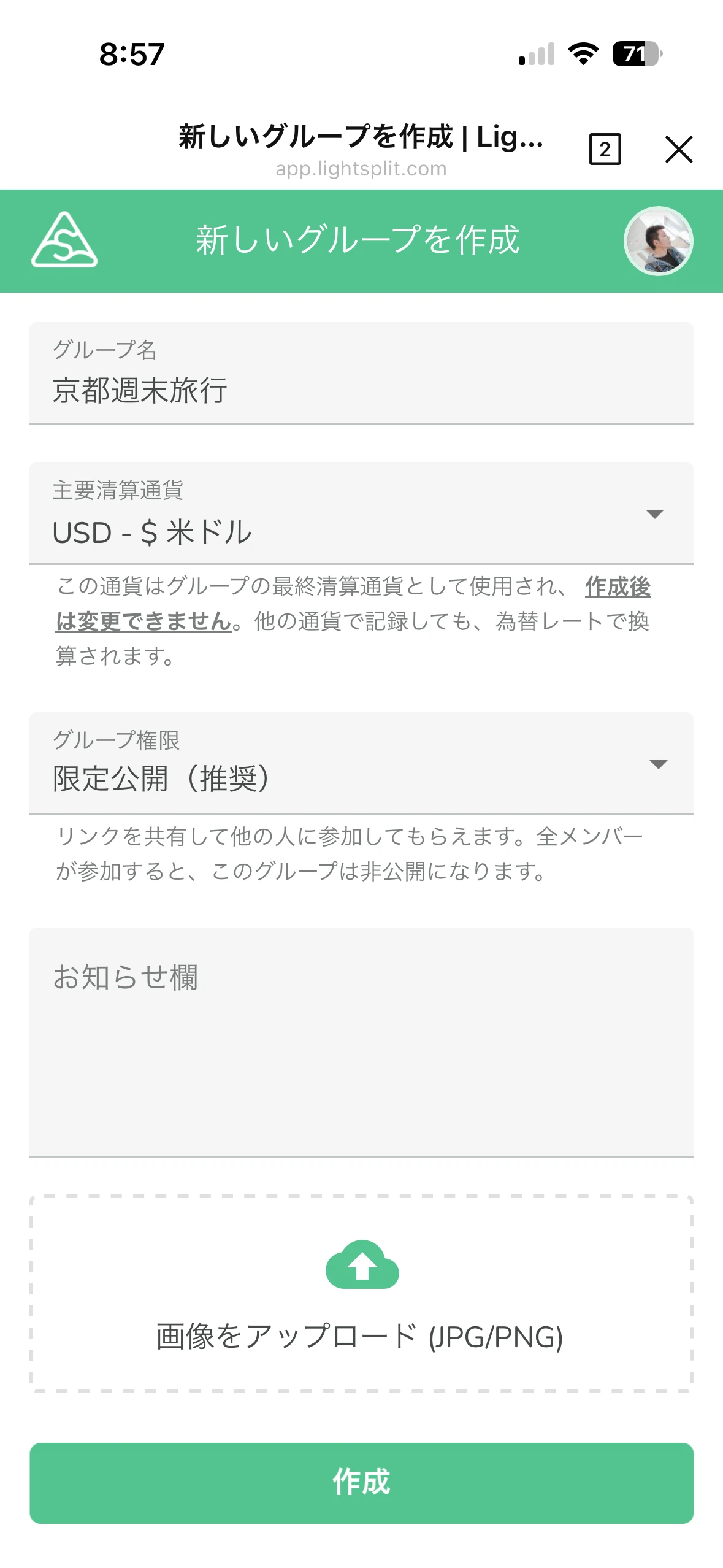Open the profile avatar menu
The width and height of the screenshot is (723, 1568).
(658, 241)
